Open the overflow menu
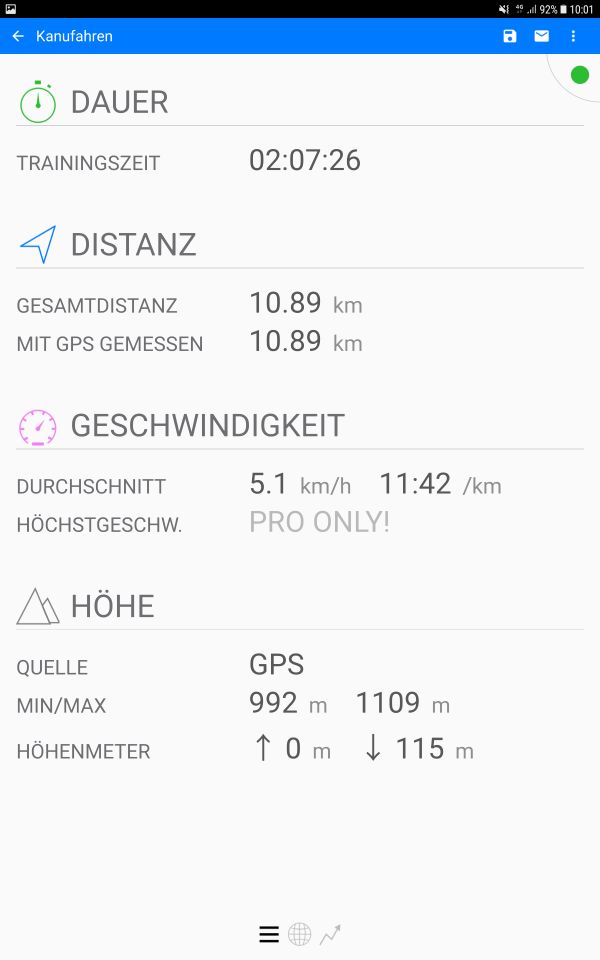 [x=573, y=36]
